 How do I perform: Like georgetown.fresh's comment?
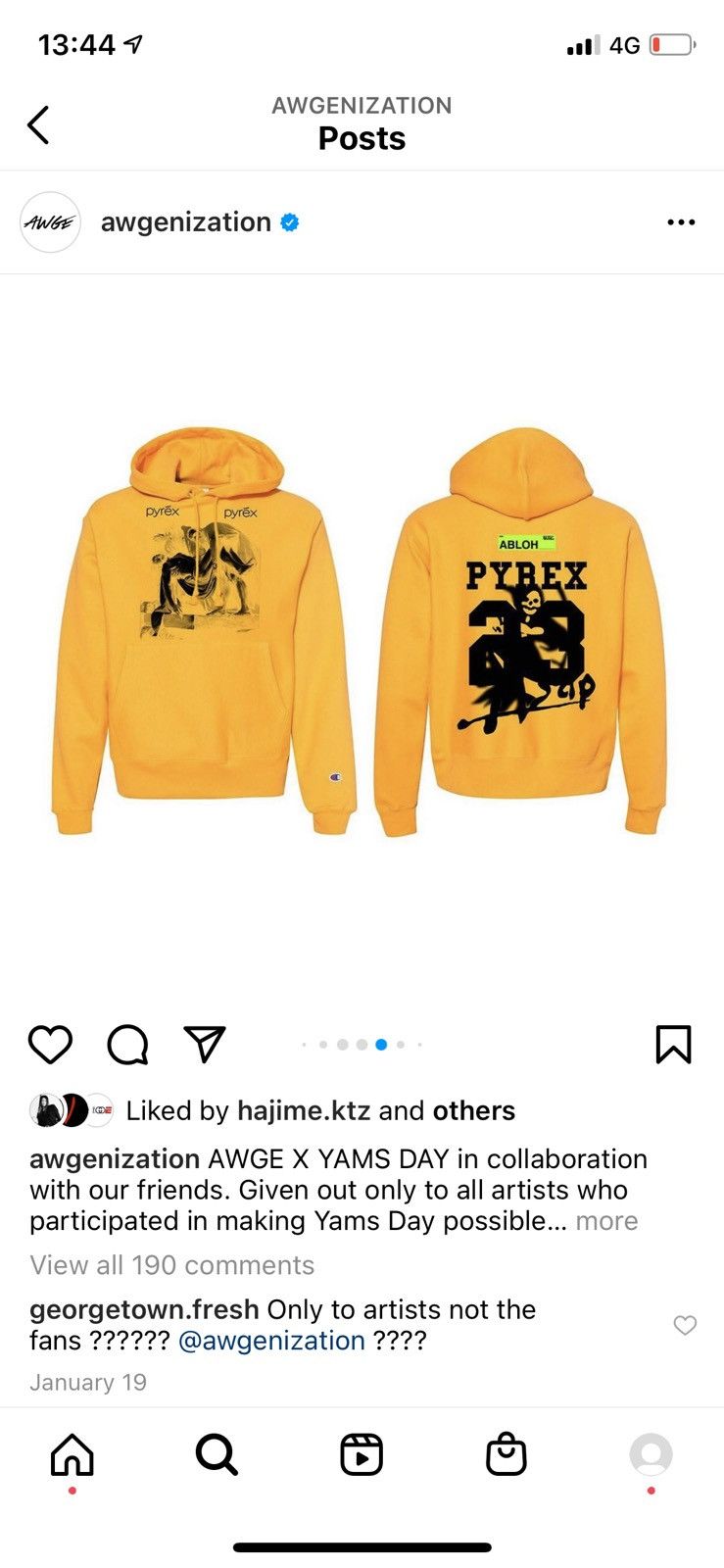click(x=685, y=1325)
